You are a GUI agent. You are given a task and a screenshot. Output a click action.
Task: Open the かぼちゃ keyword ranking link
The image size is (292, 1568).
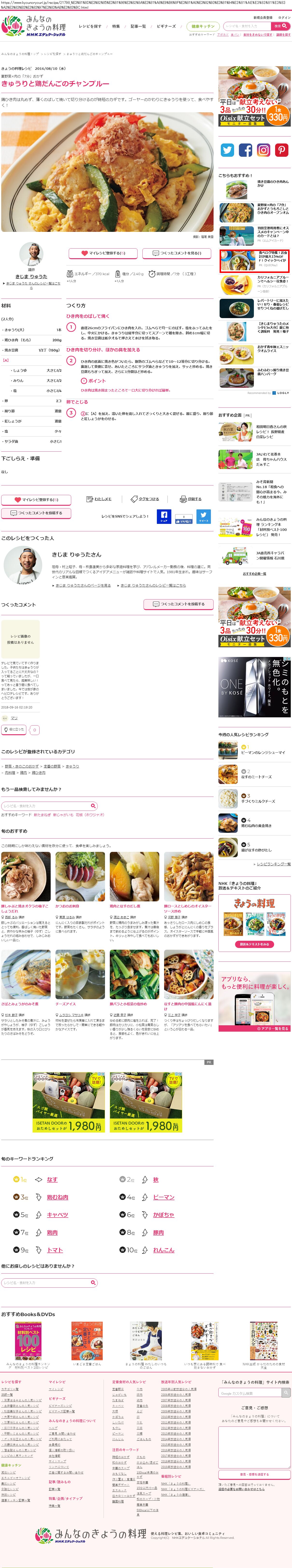pyautogui.click(x=164, y=1214)
